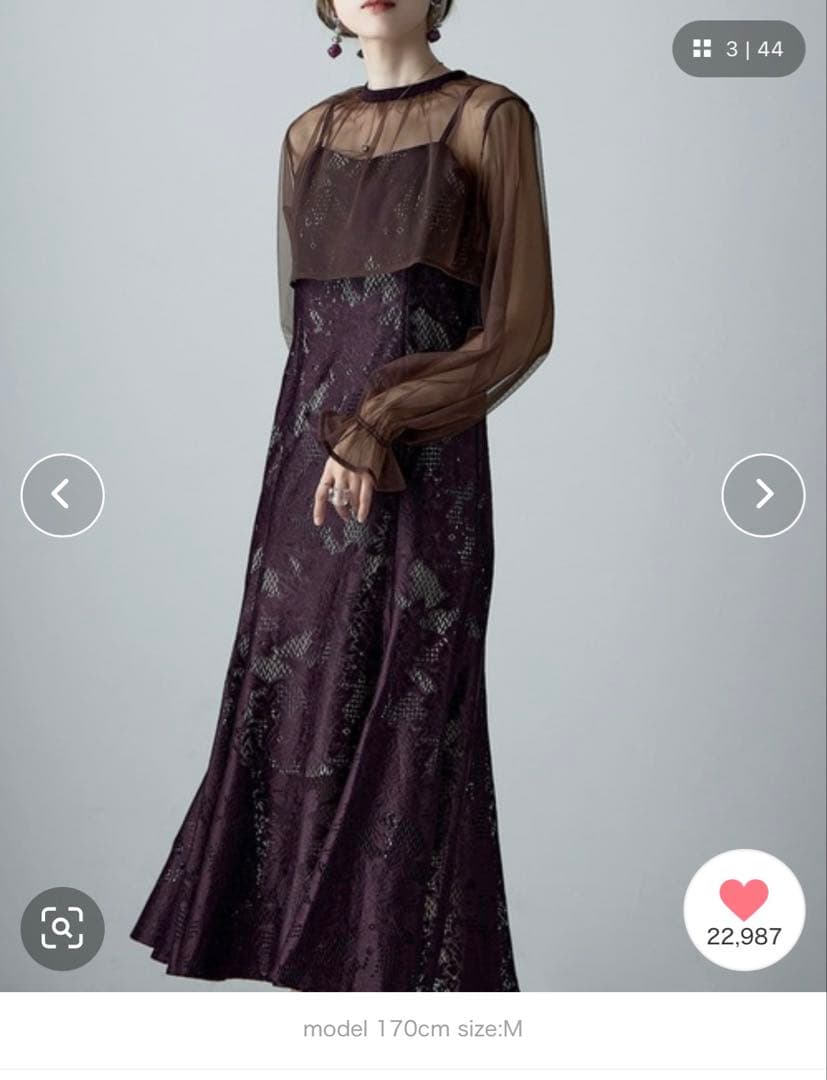This screenshot has width=827, height=1080.
Task: Select the grid squares icon beside the counter
Action: pos(700,47)
